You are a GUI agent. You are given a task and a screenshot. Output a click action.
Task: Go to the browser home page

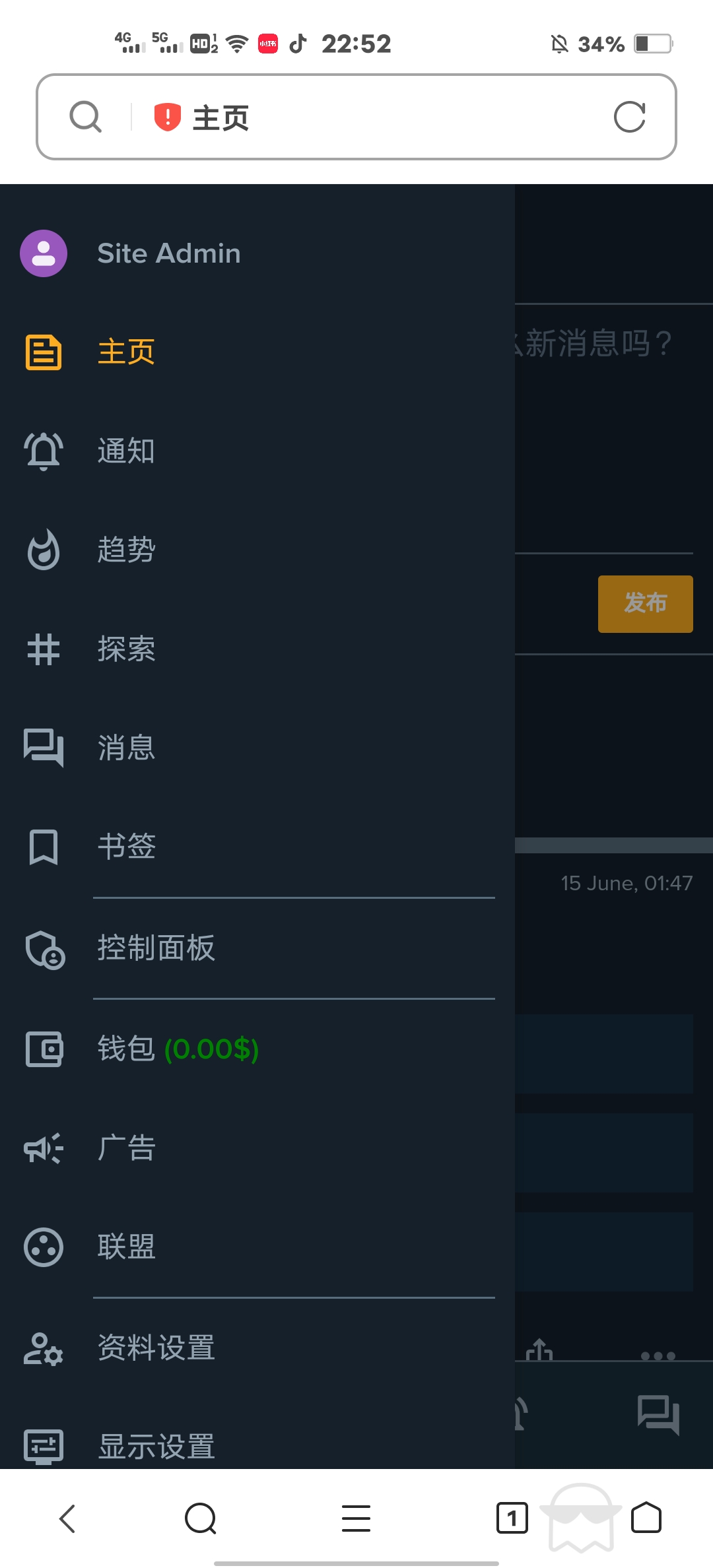coord(646,1519)
